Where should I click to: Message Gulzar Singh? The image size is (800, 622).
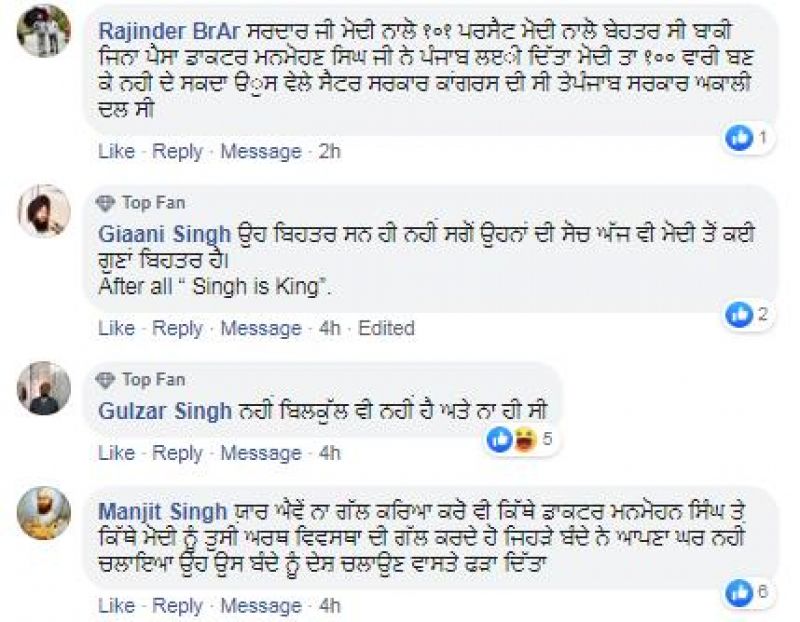(260, 453)
